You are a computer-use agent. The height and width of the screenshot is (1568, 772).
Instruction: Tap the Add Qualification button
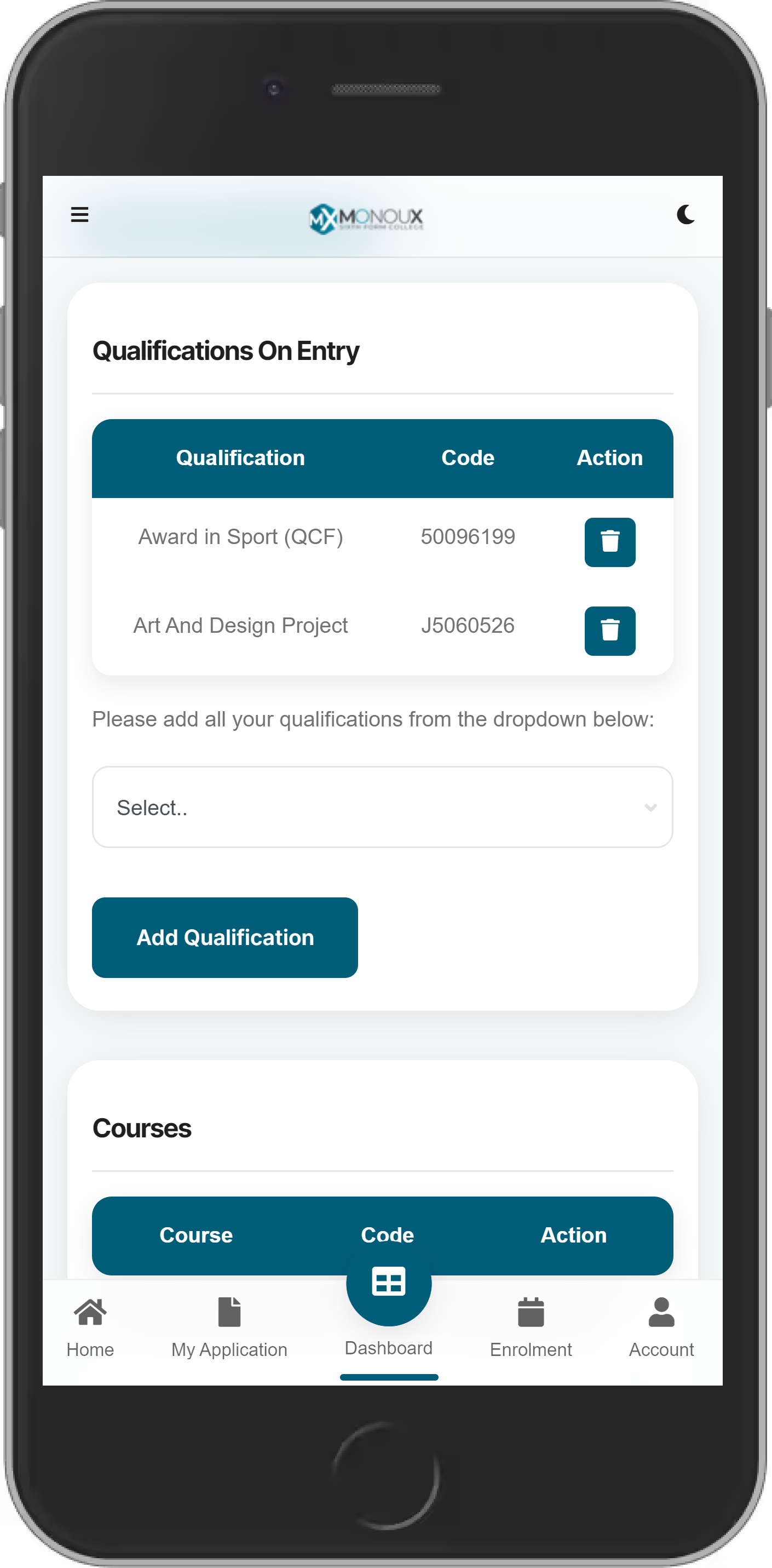(224, 937)
